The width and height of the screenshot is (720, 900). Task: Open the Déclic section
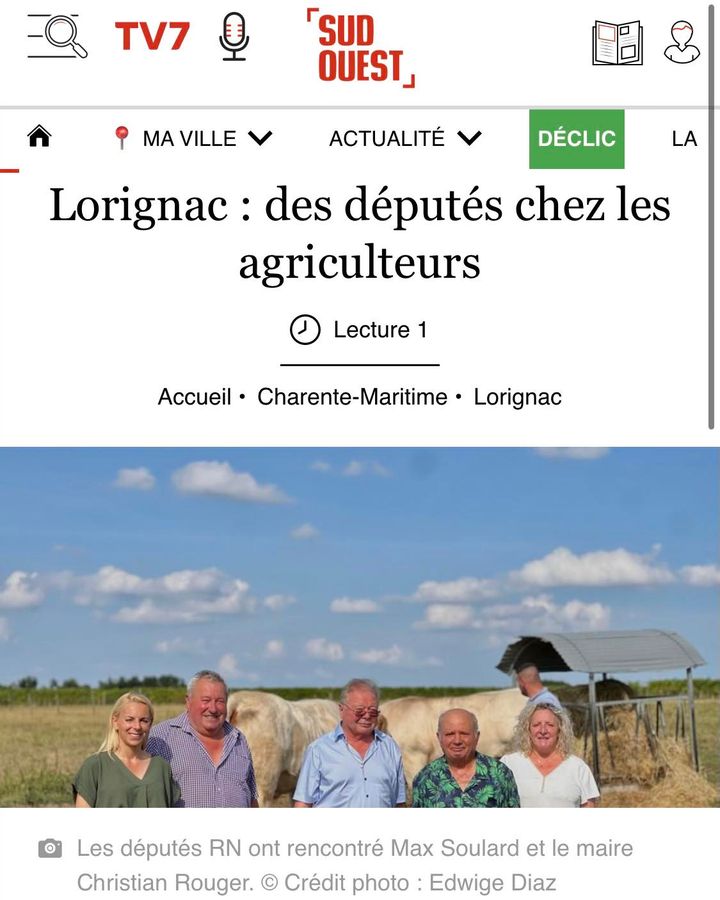[576, 139]
